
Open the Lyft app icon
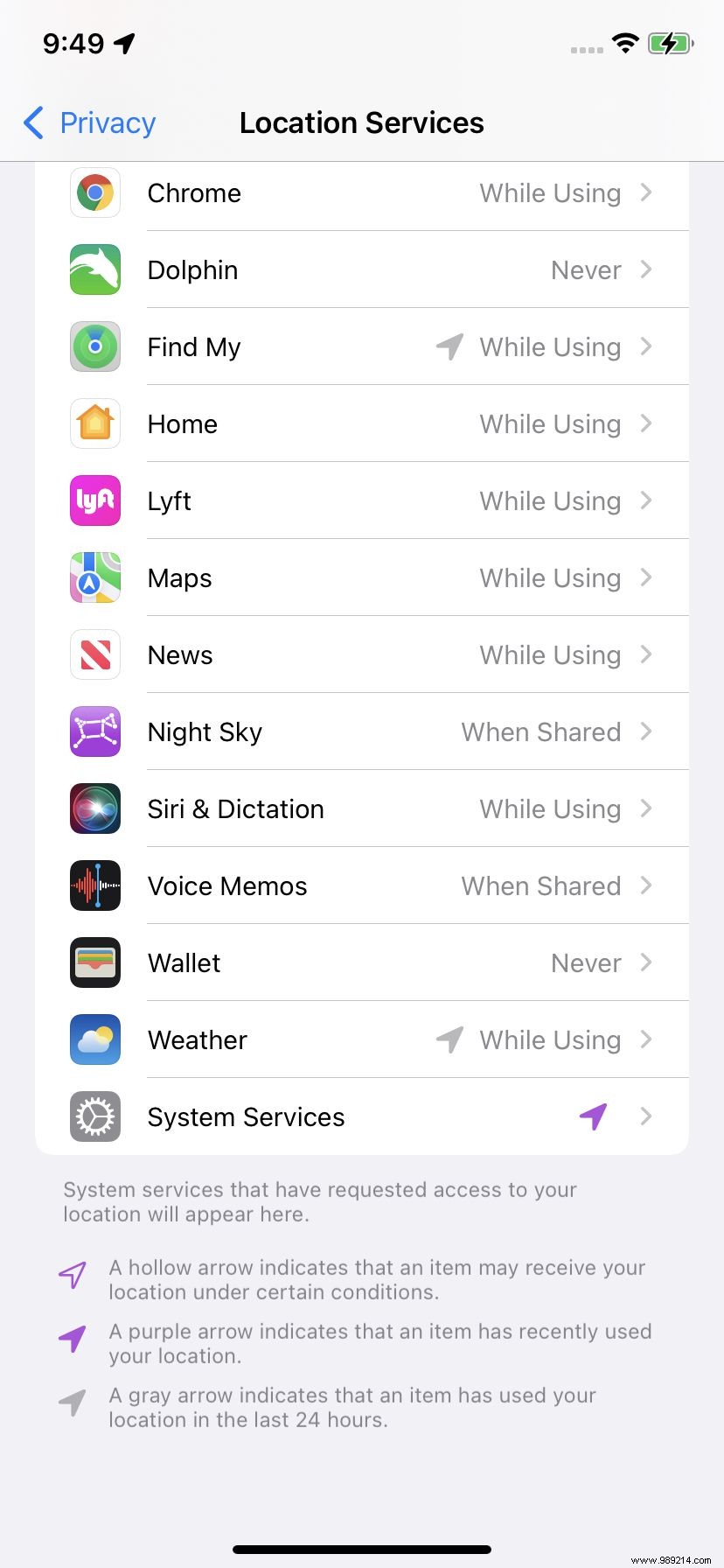[94, 500]
